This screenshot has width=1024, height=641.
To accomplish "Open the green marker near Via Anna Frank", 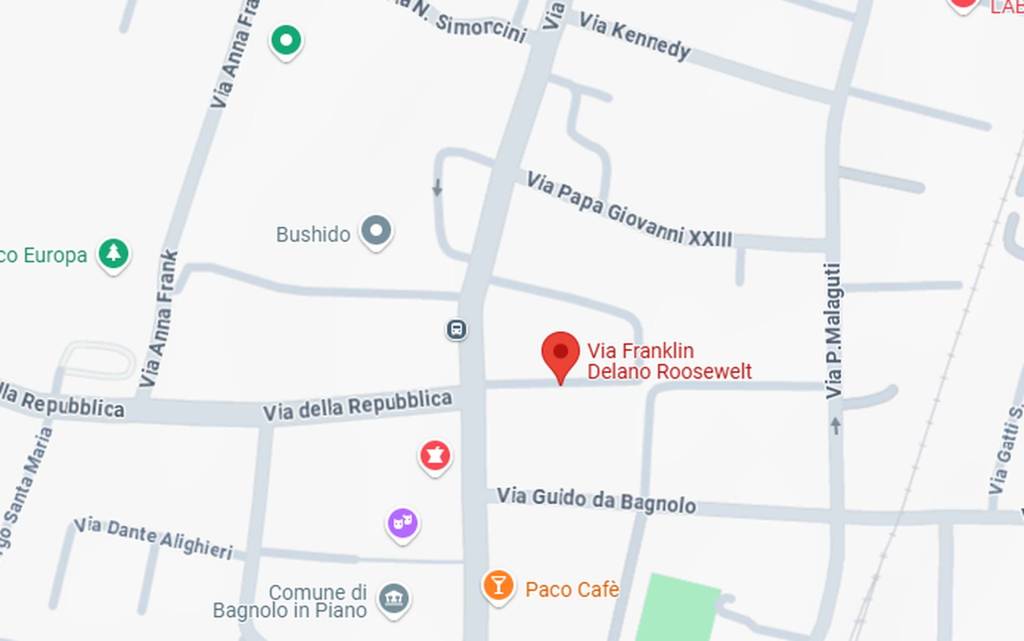I will point(286,41).
